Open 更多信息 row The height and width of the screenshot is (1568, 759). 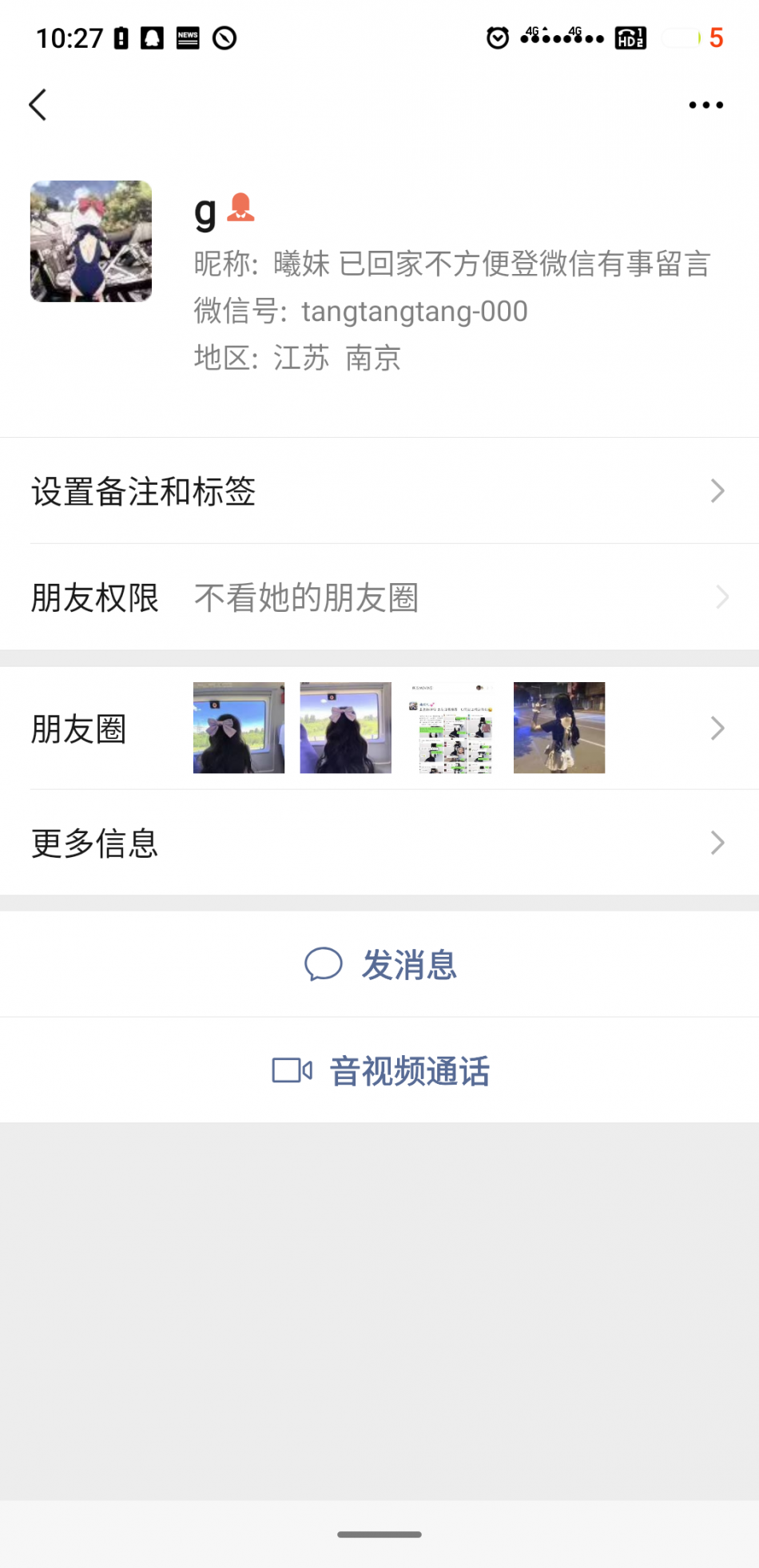click(x=379, y=843)
